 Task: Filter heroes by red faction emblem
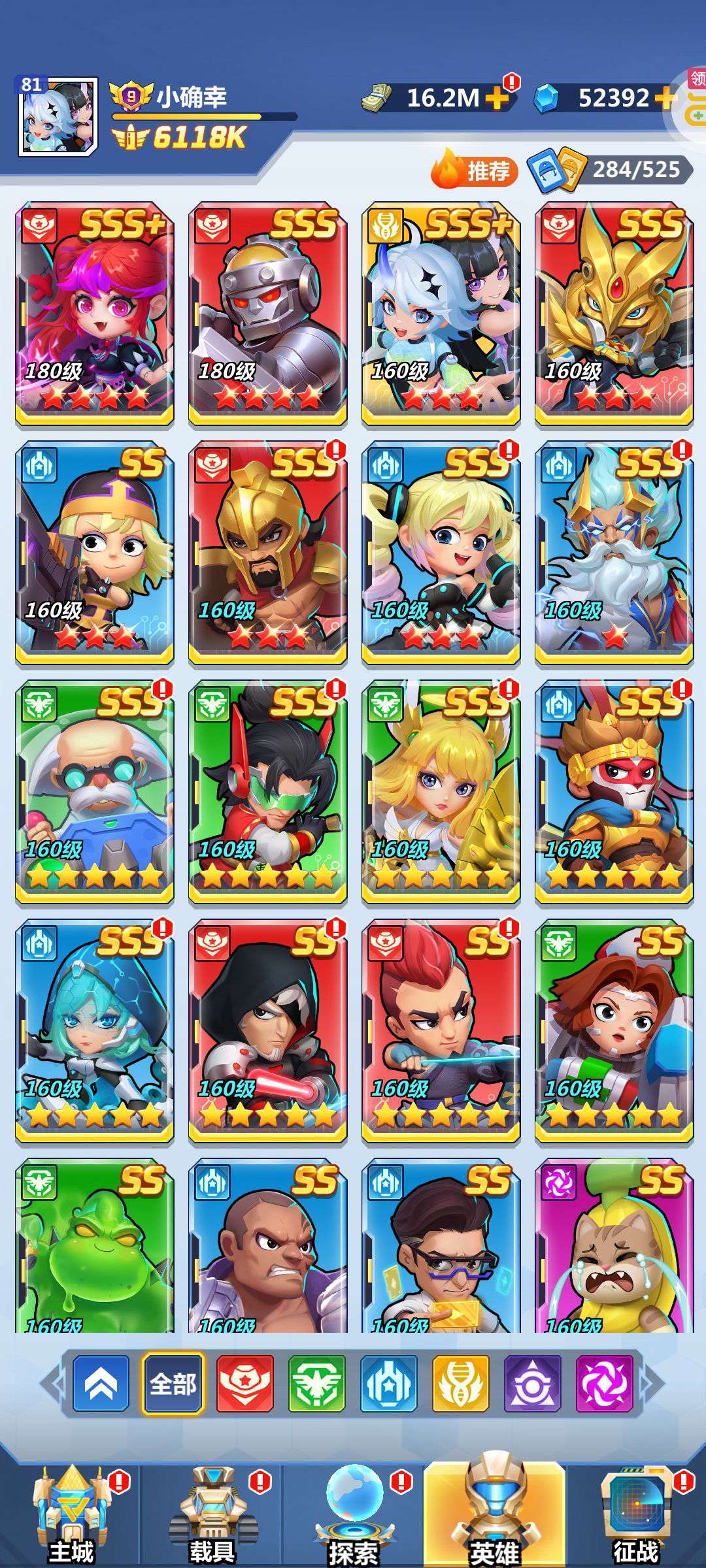tap(245, 1384)
